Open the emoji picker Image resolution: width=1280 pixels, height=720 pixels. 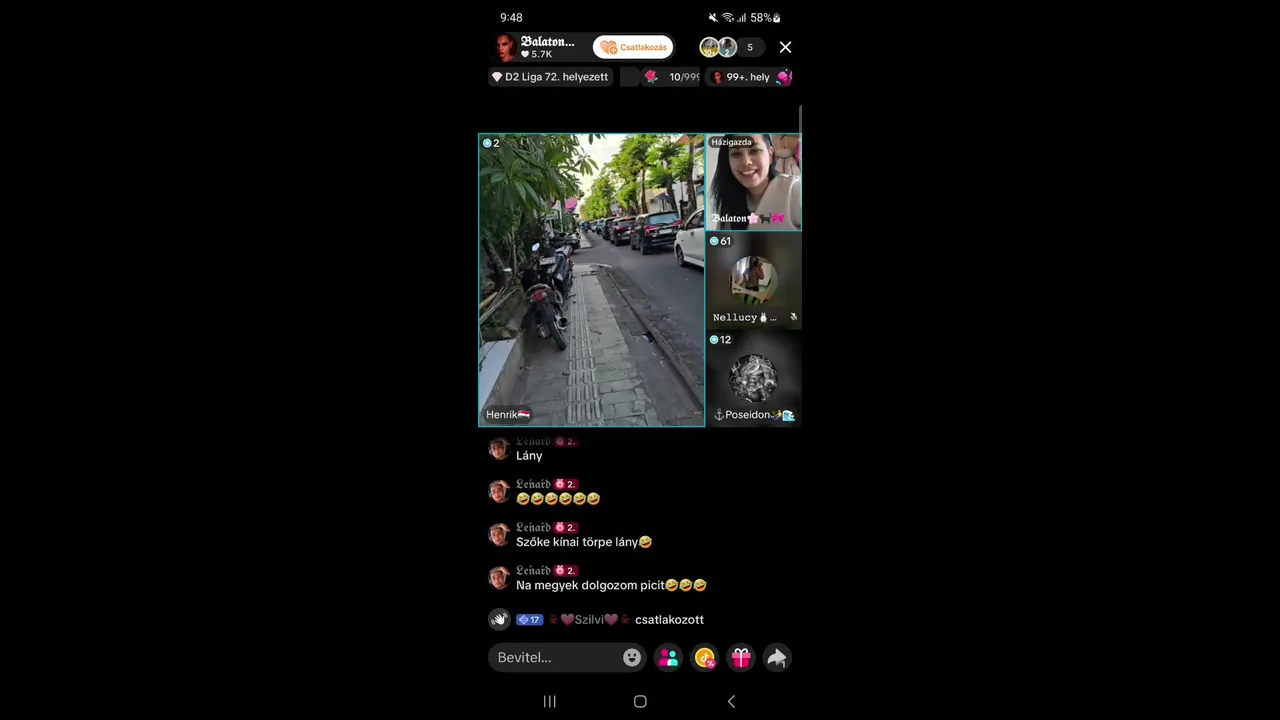632,657
